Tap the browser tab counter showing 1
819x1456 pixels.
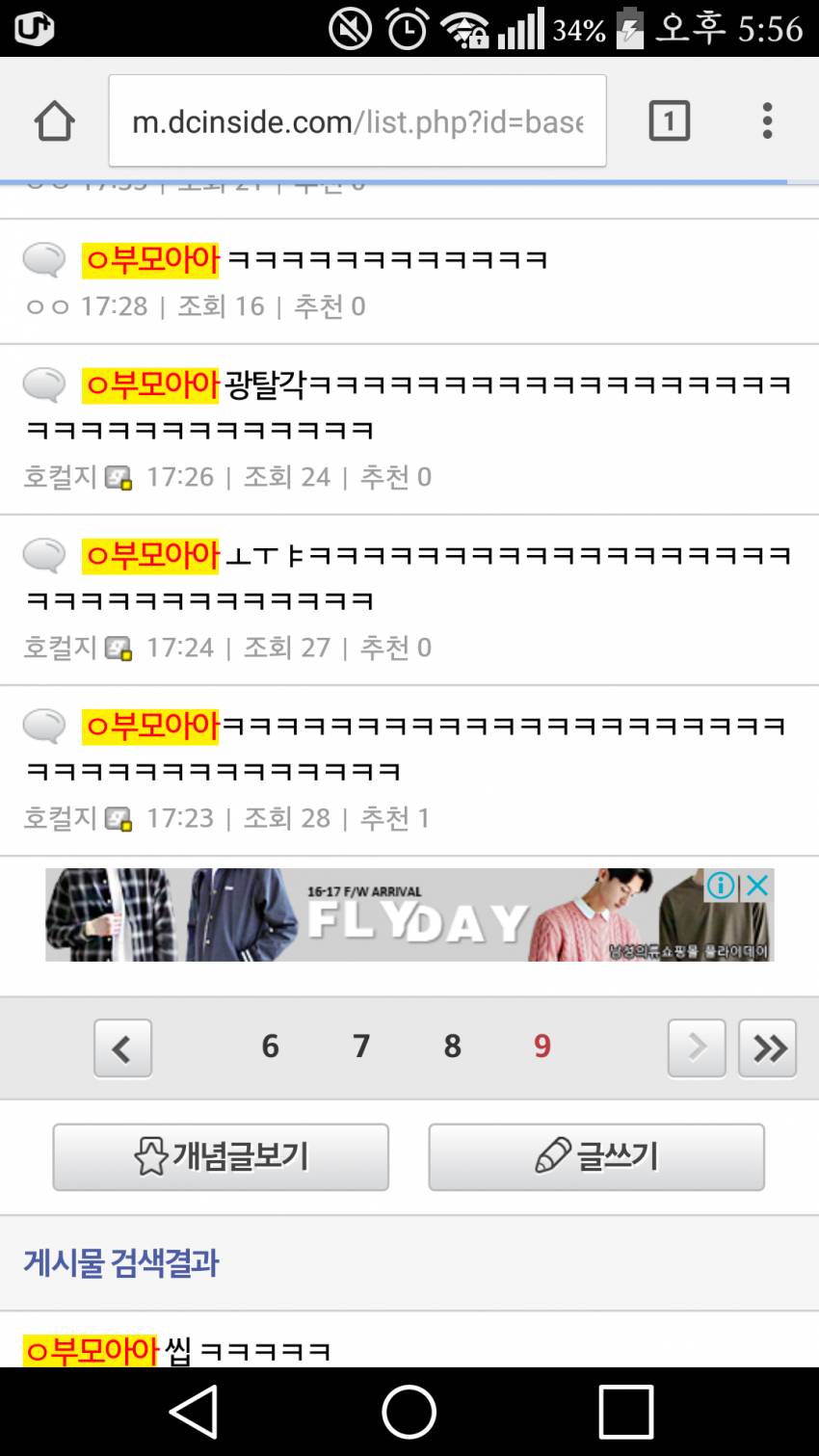pyautogui.click(x=670, y=120)
